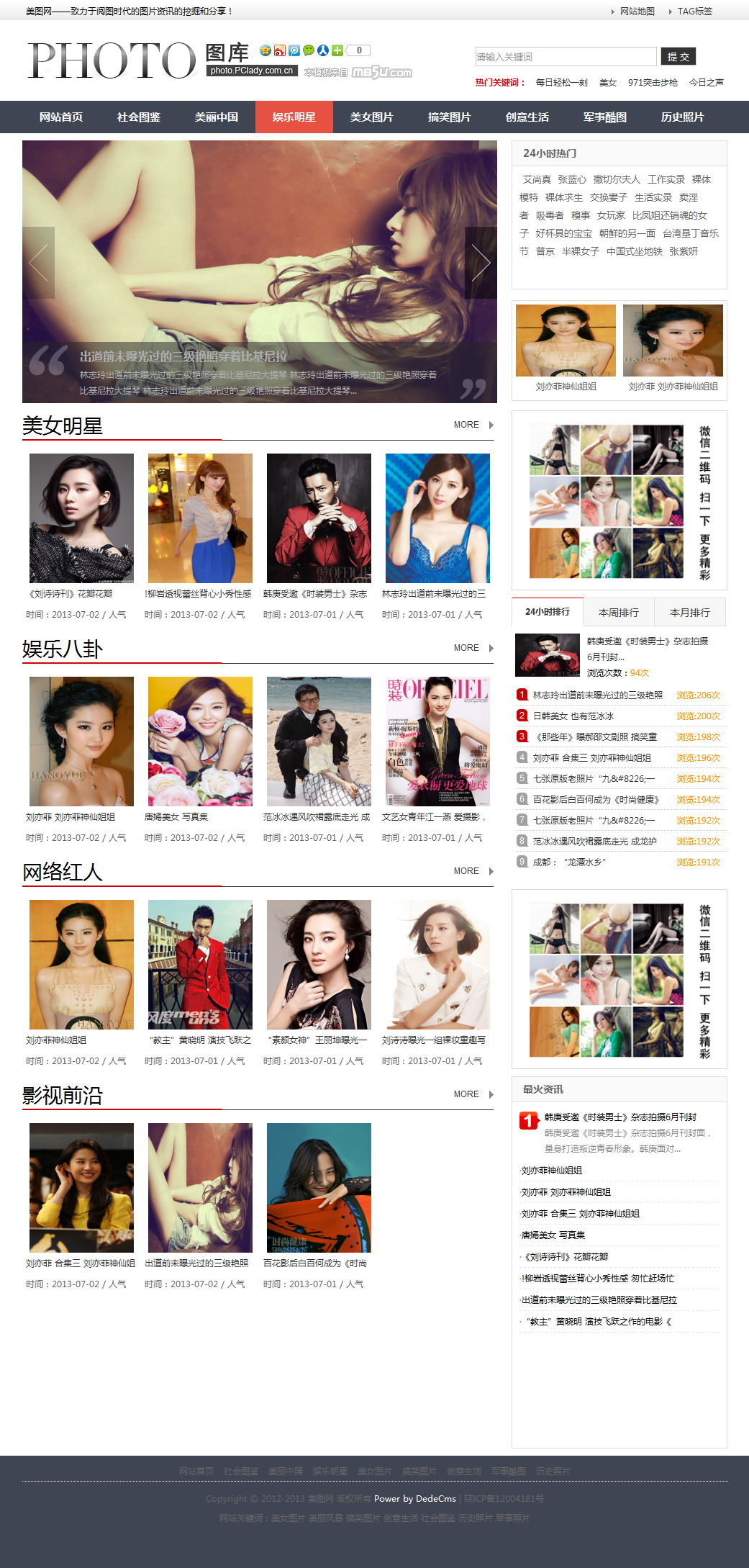Open the 网站地图 link at the top
Screen dimensions: 749x1568
coord(637,12)
